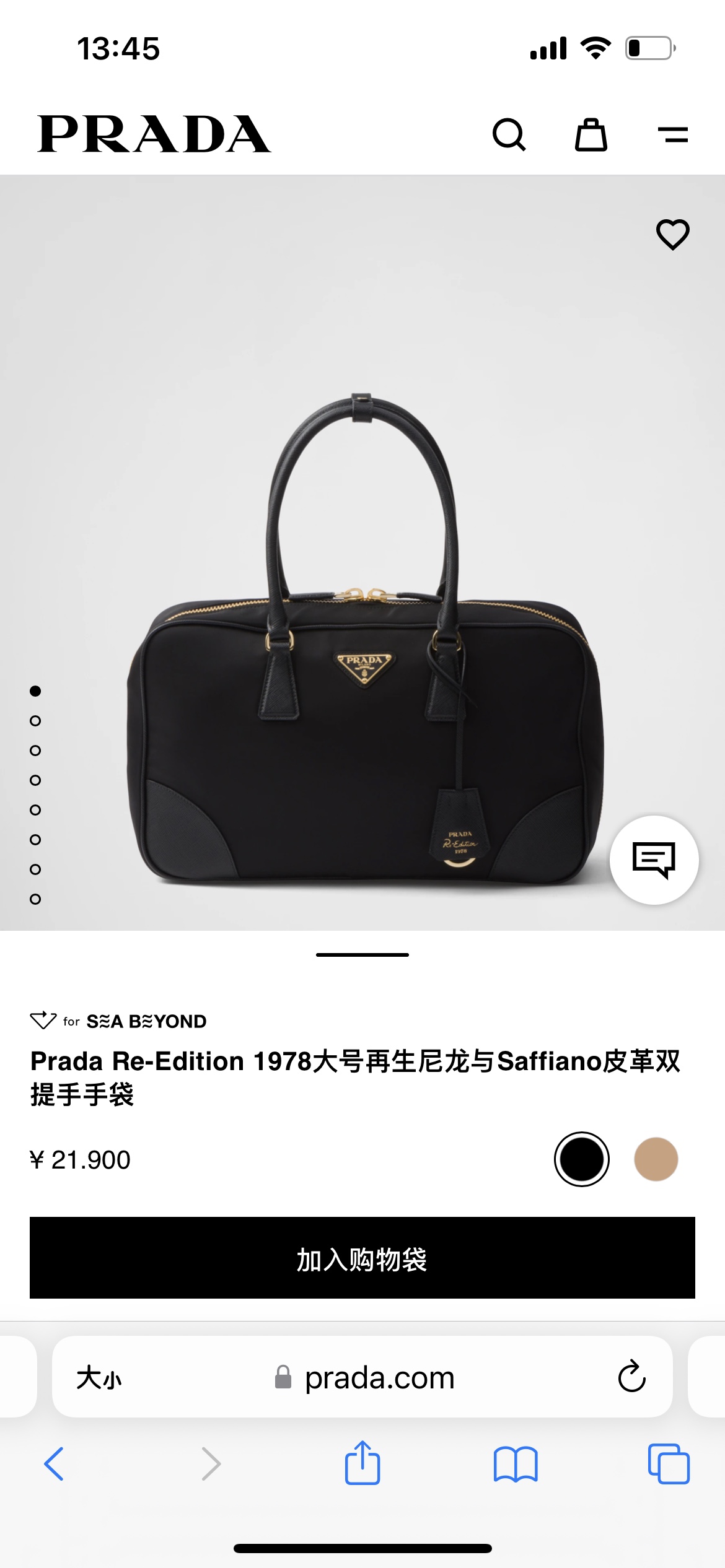Viewport: 725px width, 1568px height.
Task: Open the hamburger menu
Action: pos(673,134)
